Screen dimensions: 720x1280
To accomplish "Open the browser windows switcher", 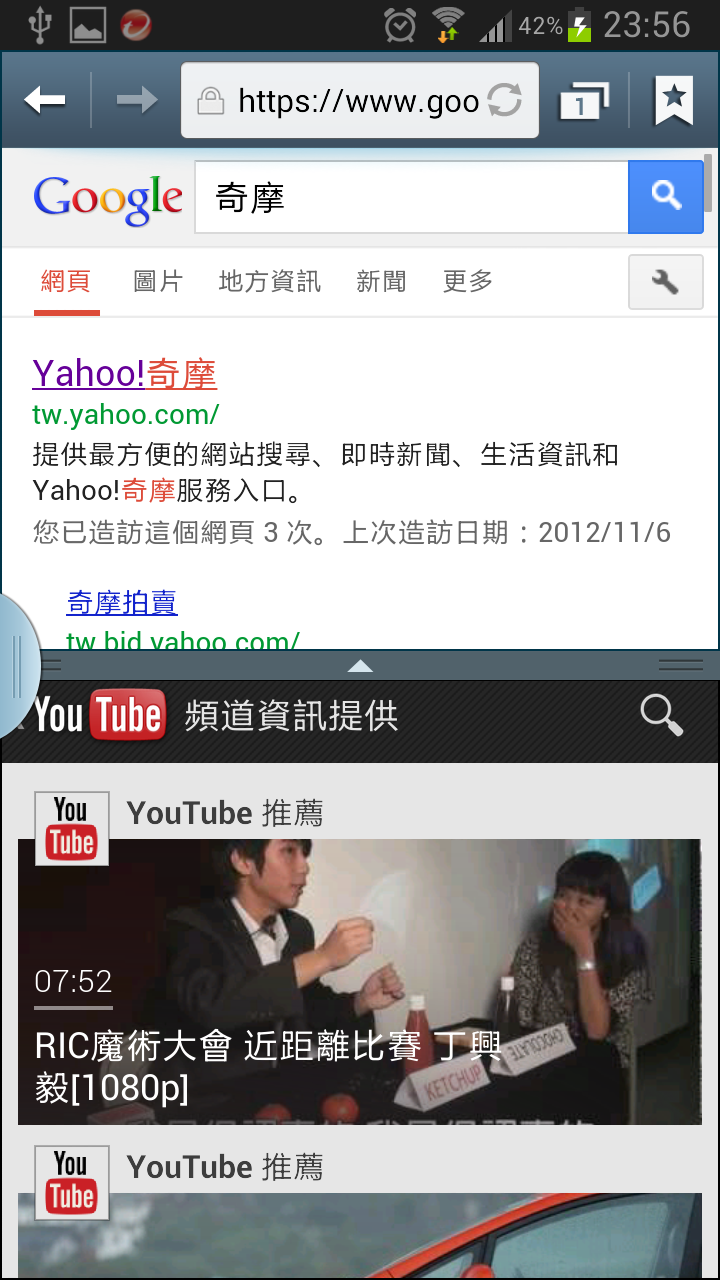I will (583, 101).
